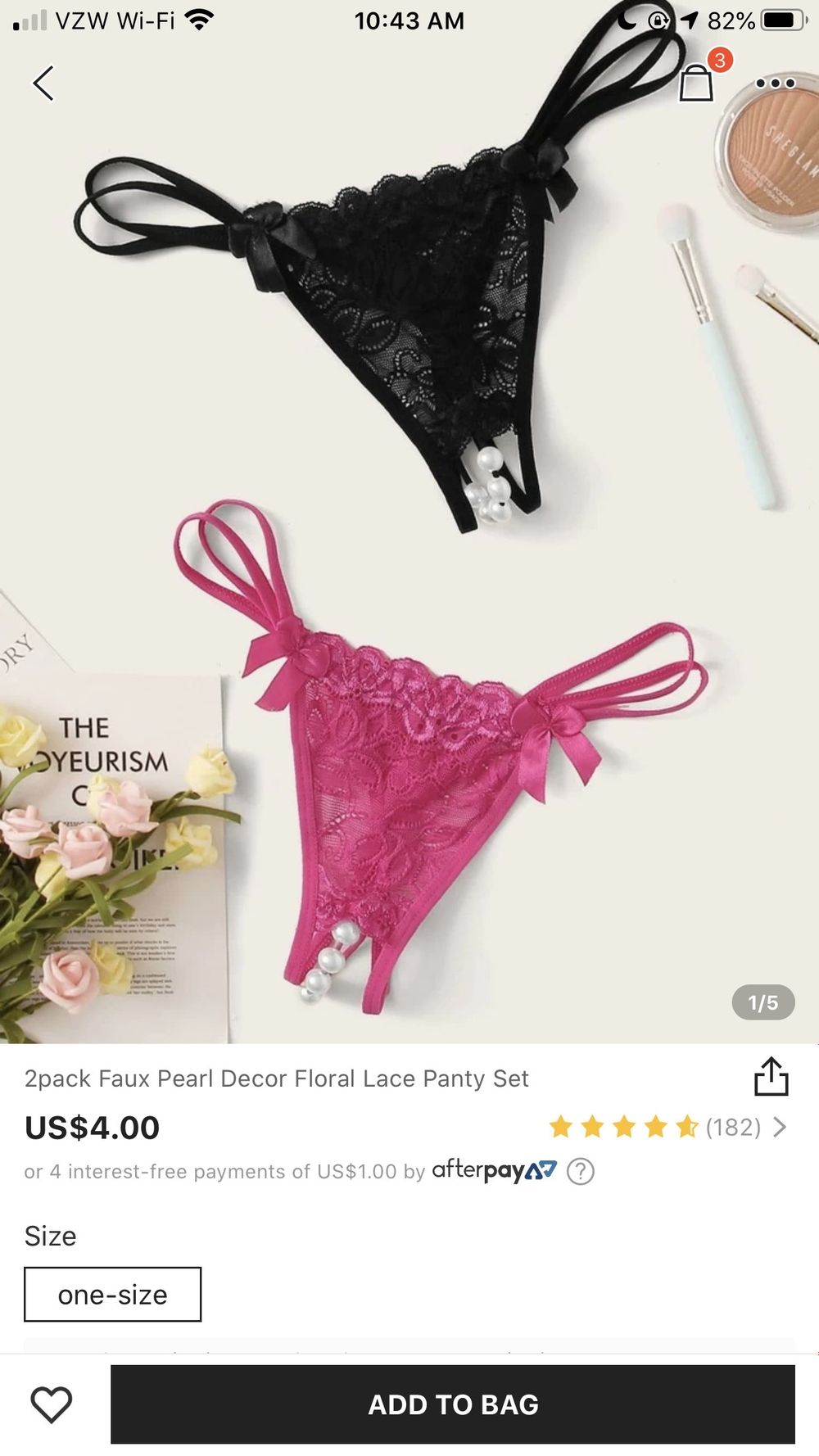This screenshot has height=1456, width=819.
Task: Tap ADD TO BAG button
Action: tap(453, 1404)
